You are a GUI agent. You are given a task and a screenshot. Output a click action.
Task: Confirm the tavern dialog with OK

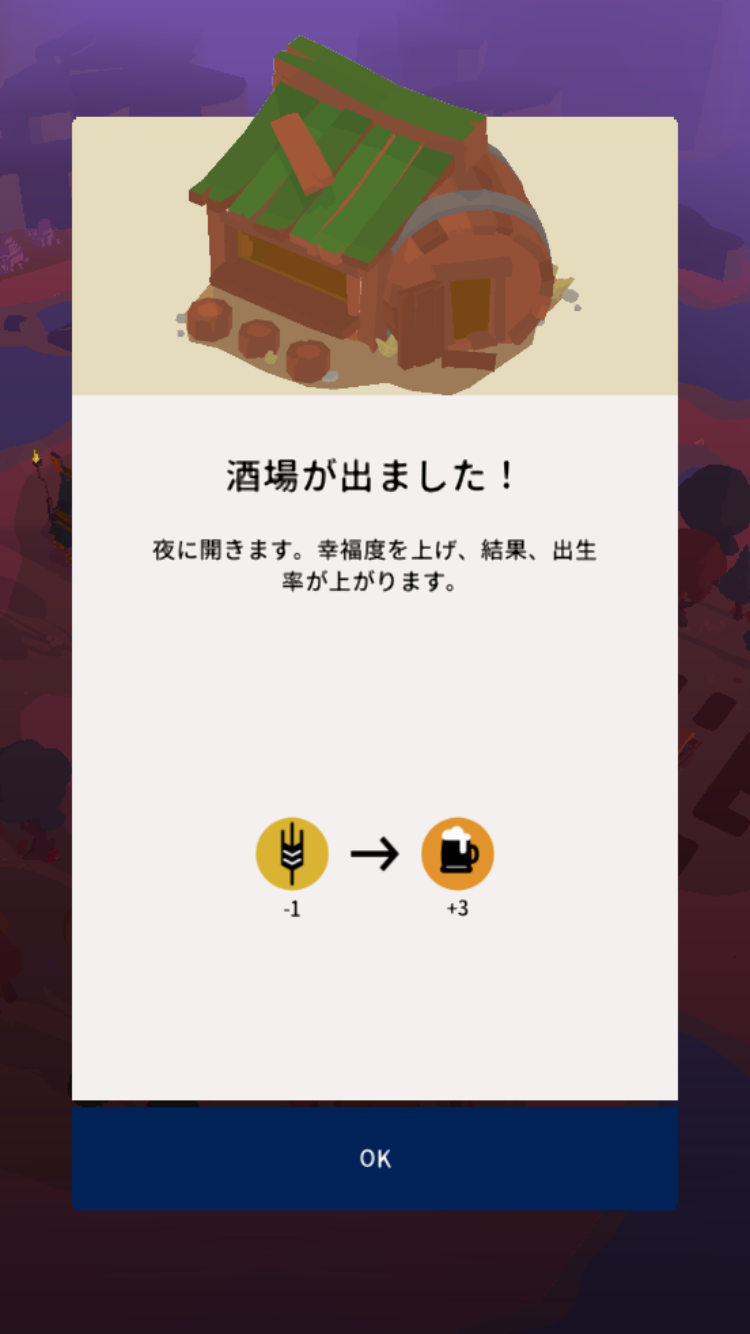pyautogui.click(x=375, y=1158)
